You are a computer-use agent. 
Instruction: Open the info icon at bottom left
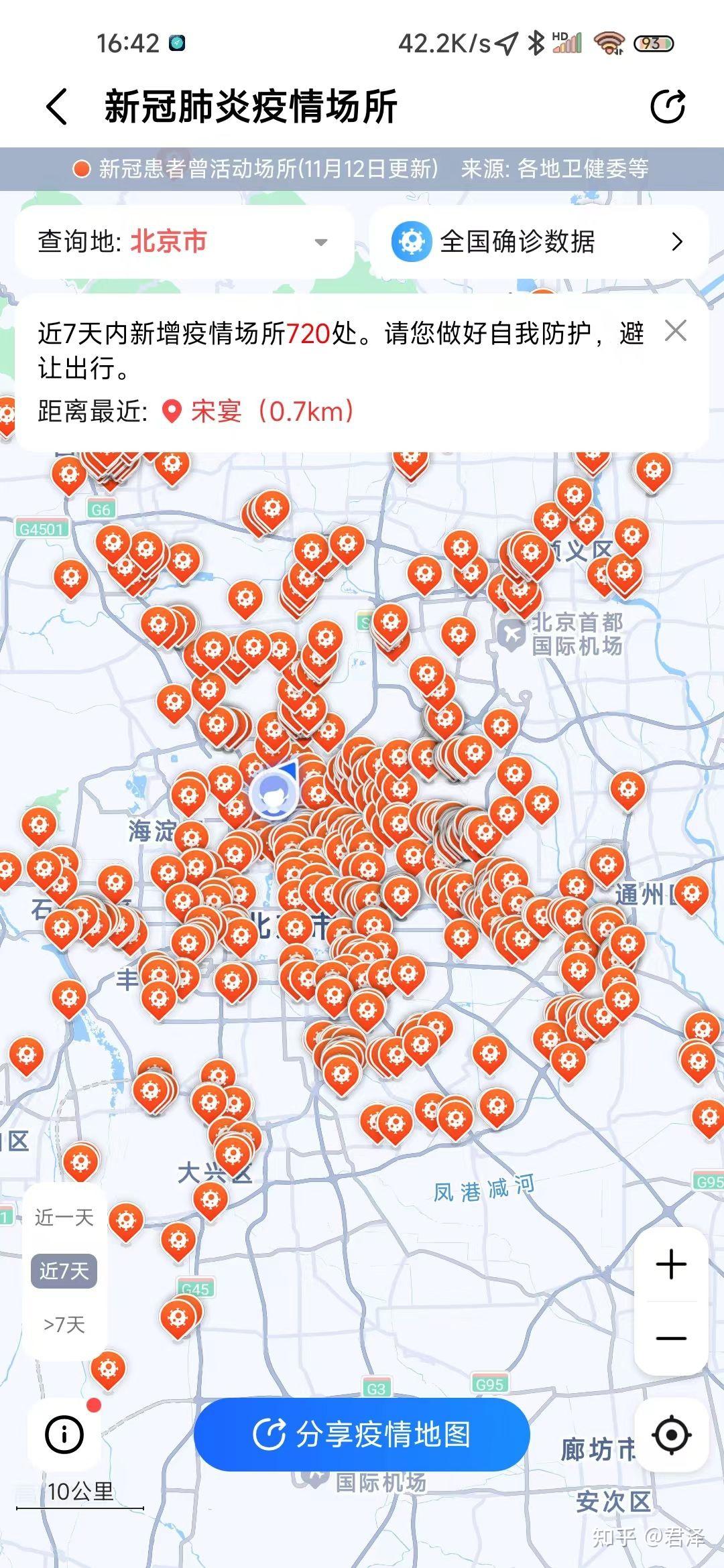[64, 1434]
